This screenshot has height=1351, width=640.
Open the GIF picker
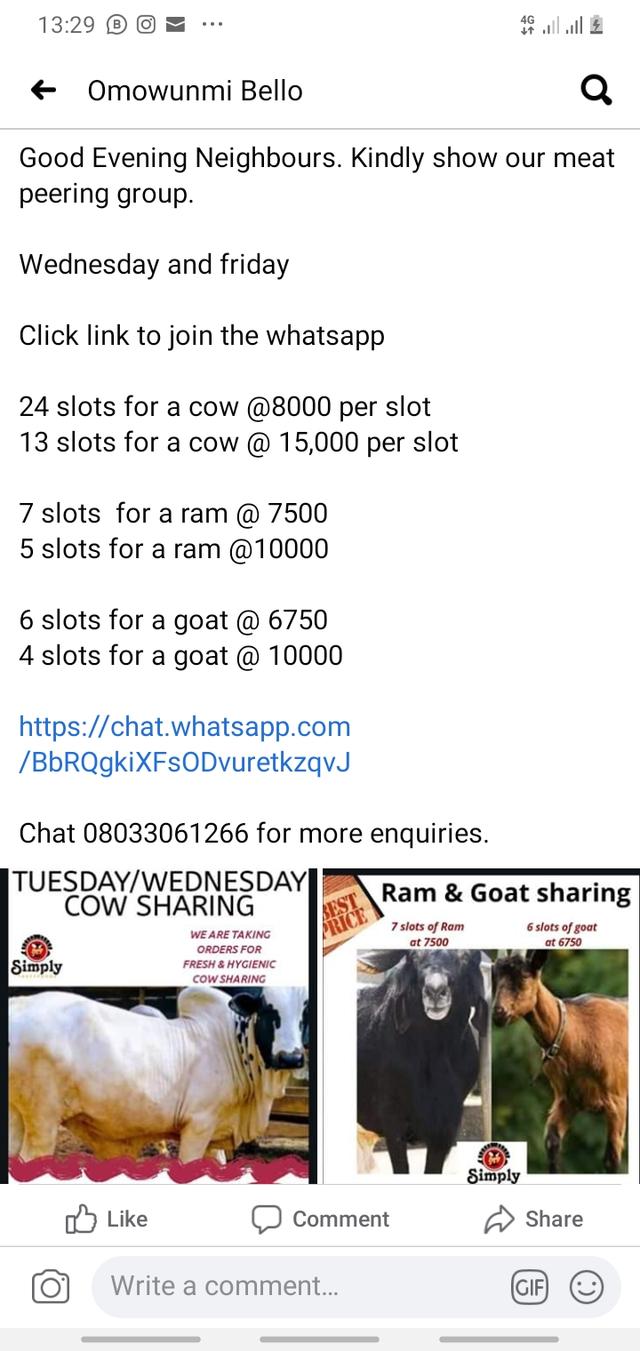click(x=528, y=1286)
